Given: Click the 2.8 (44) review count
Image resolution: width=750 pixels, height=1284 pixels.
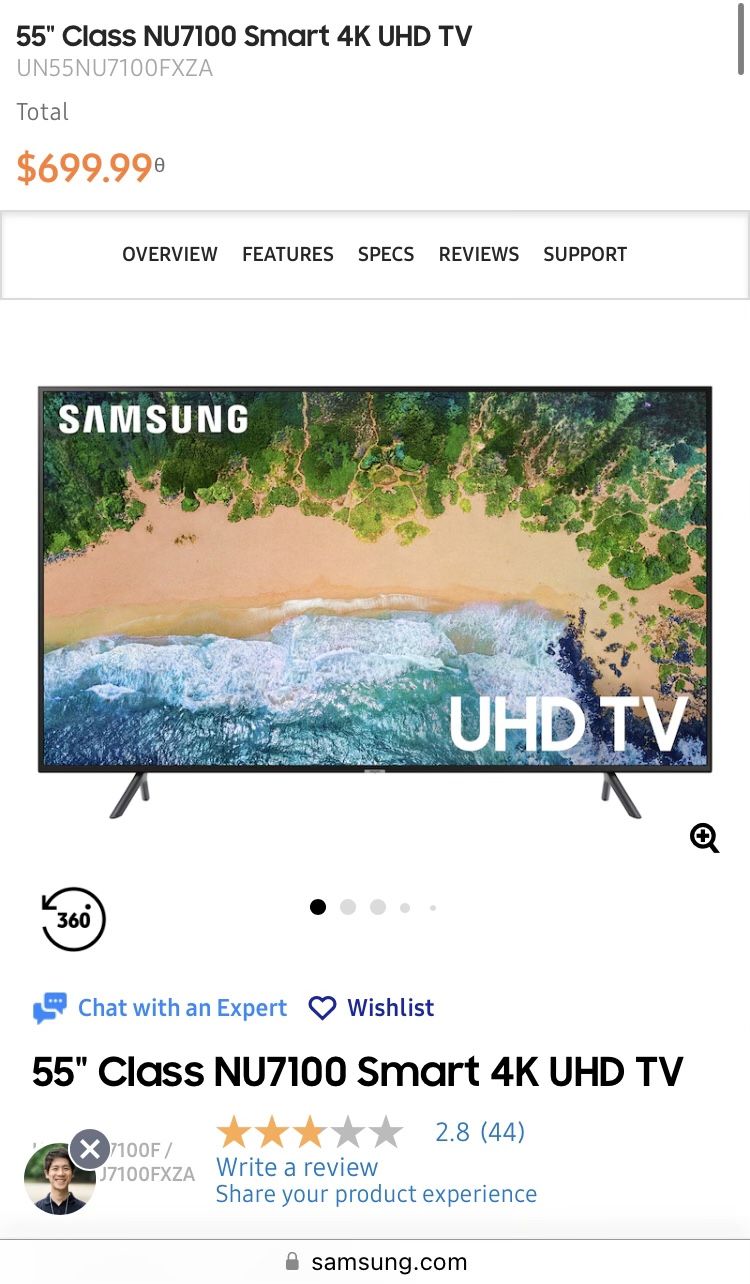Looking at the screenshot, I should [482, 1131].
